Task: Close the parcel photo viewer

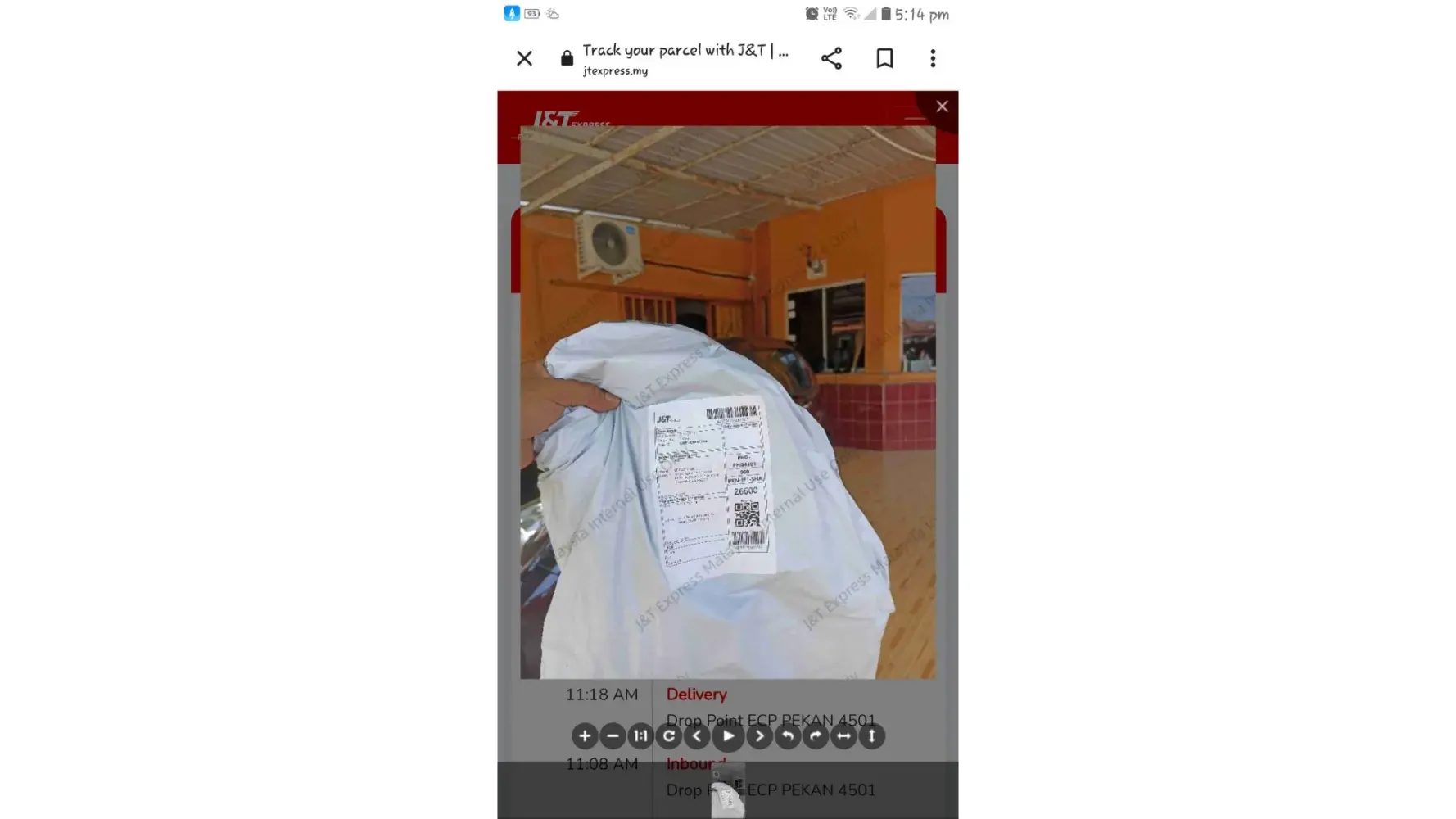Action: pos(942,106)
